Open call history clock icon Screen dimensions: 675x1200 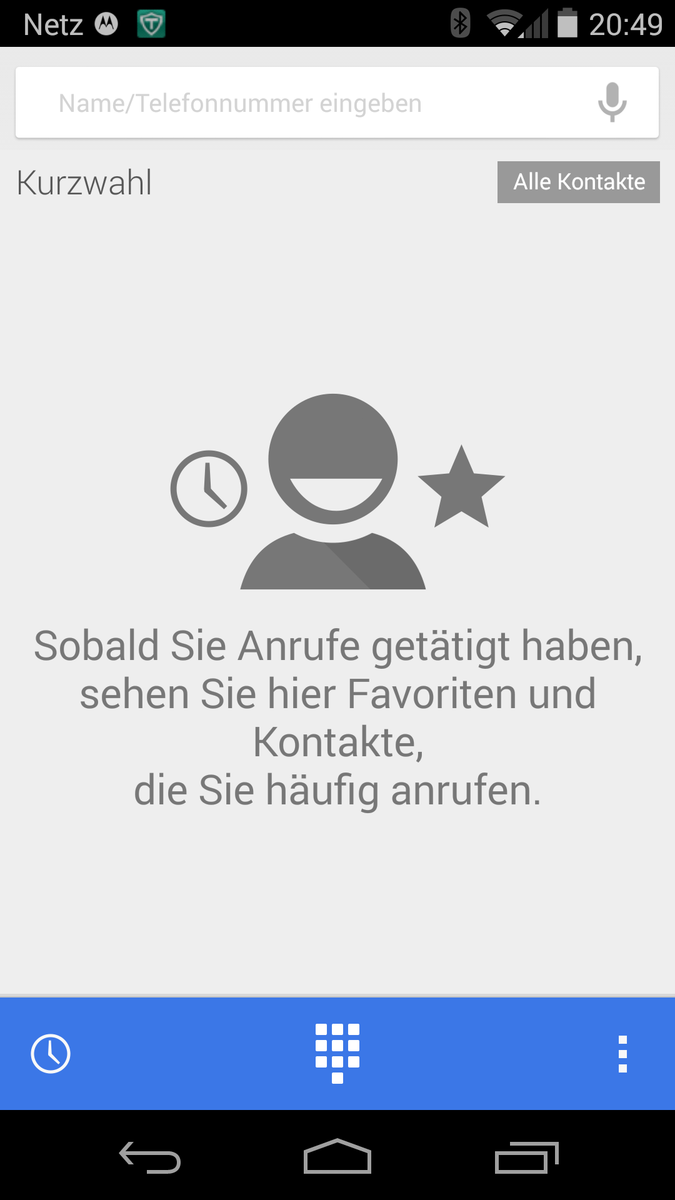[51, 1053]
